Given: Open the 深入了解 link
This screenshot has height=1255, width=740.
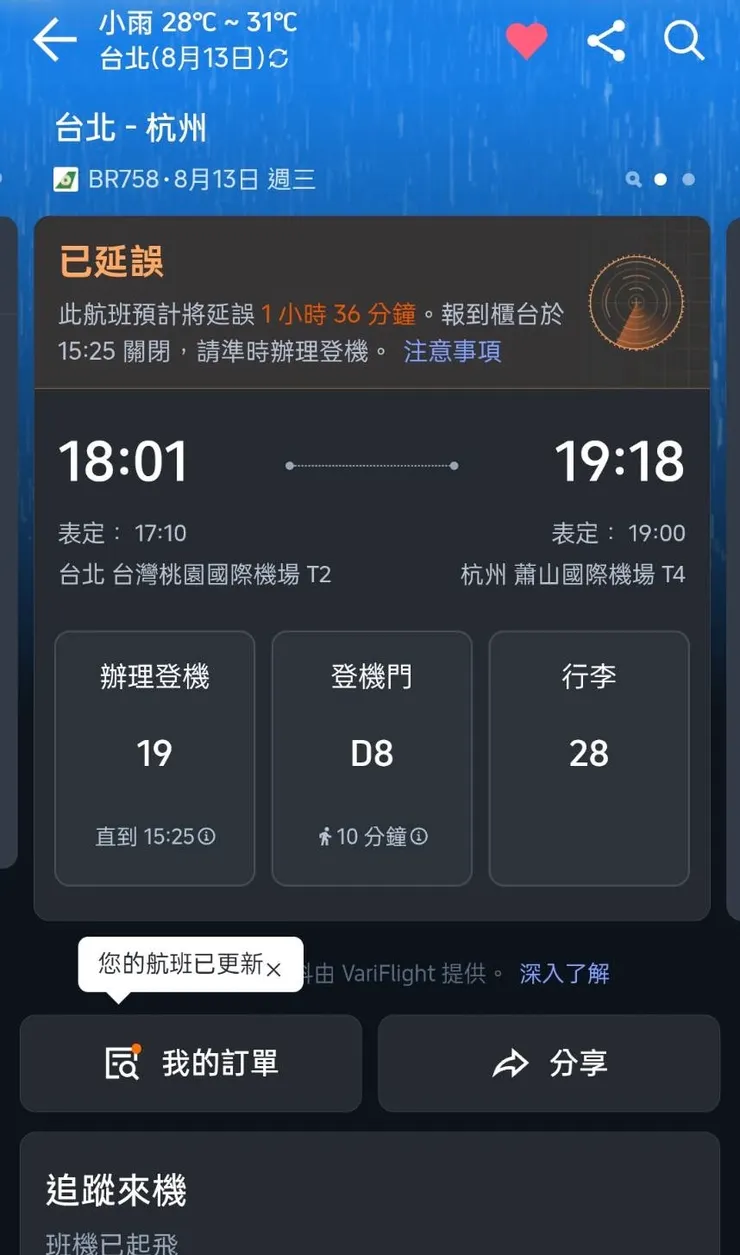Looking at the screenshot, I should (563, 972).
